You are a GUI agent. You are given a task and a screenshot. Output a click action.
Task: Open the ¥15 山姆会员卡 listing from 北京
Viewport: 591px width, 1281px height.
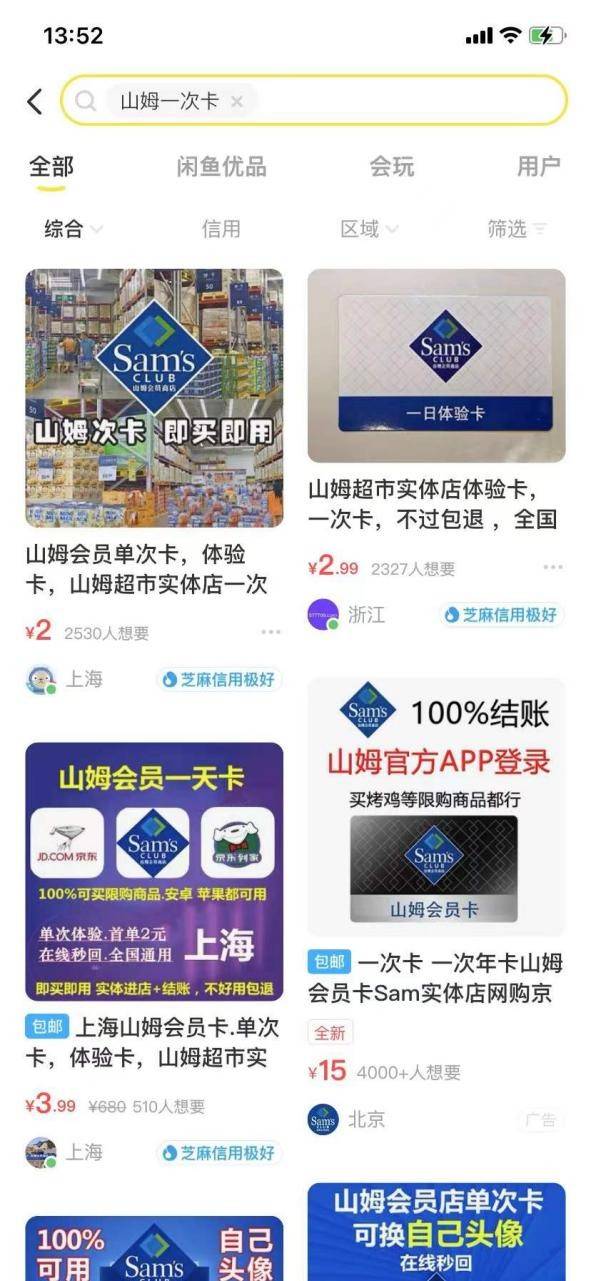click(x=436, y=907)
